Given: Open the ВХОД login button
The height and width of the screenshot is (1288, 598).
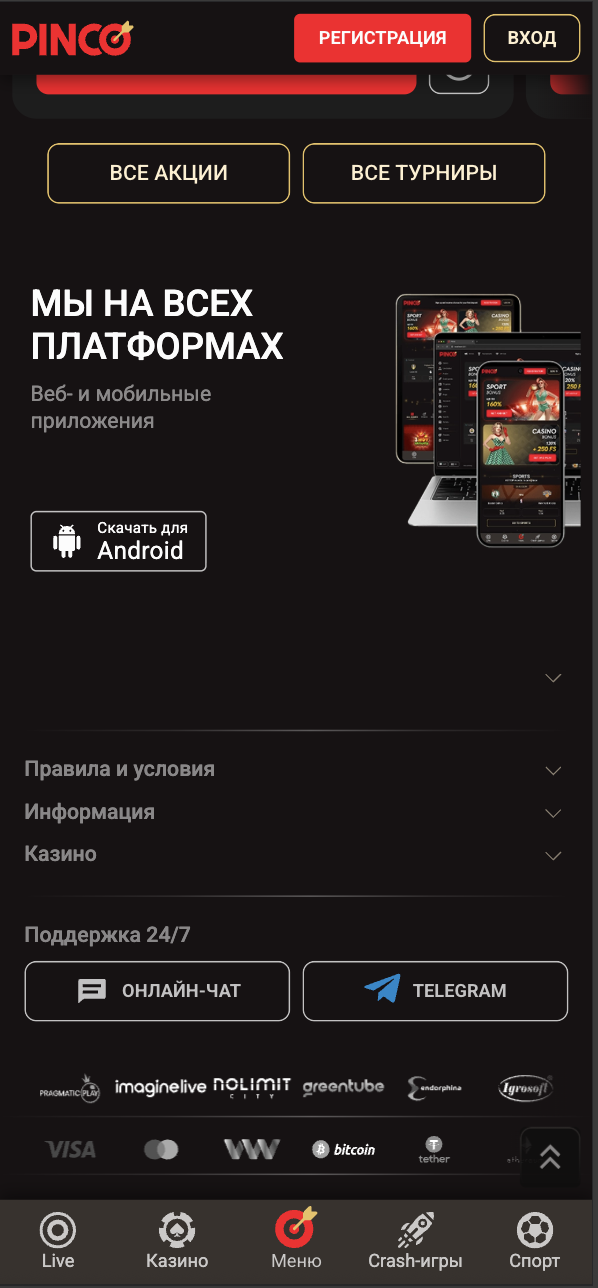Looking at the screenshot, I should click(x=531, y=38).
